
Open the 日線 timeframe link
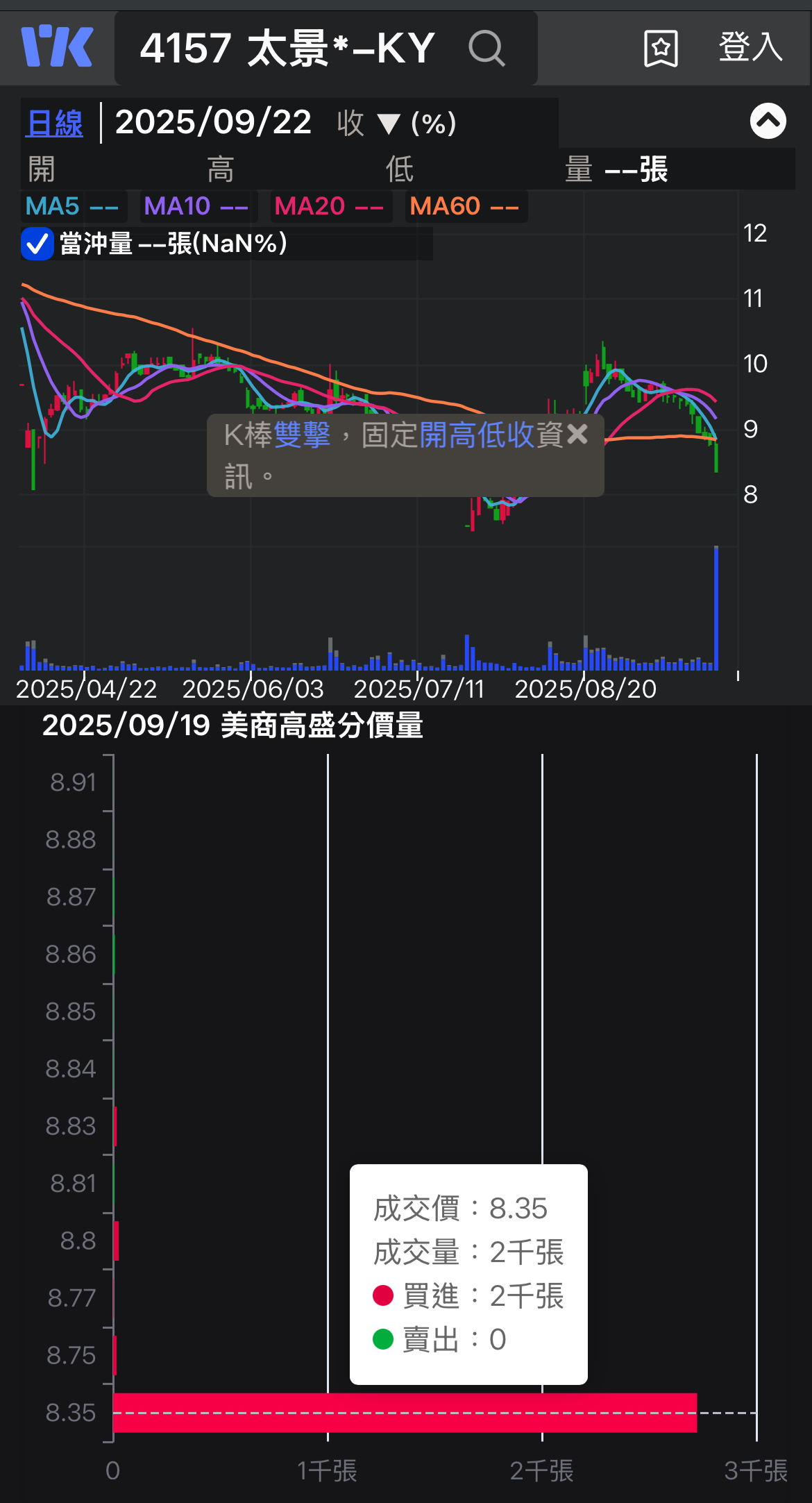point(55,124)
